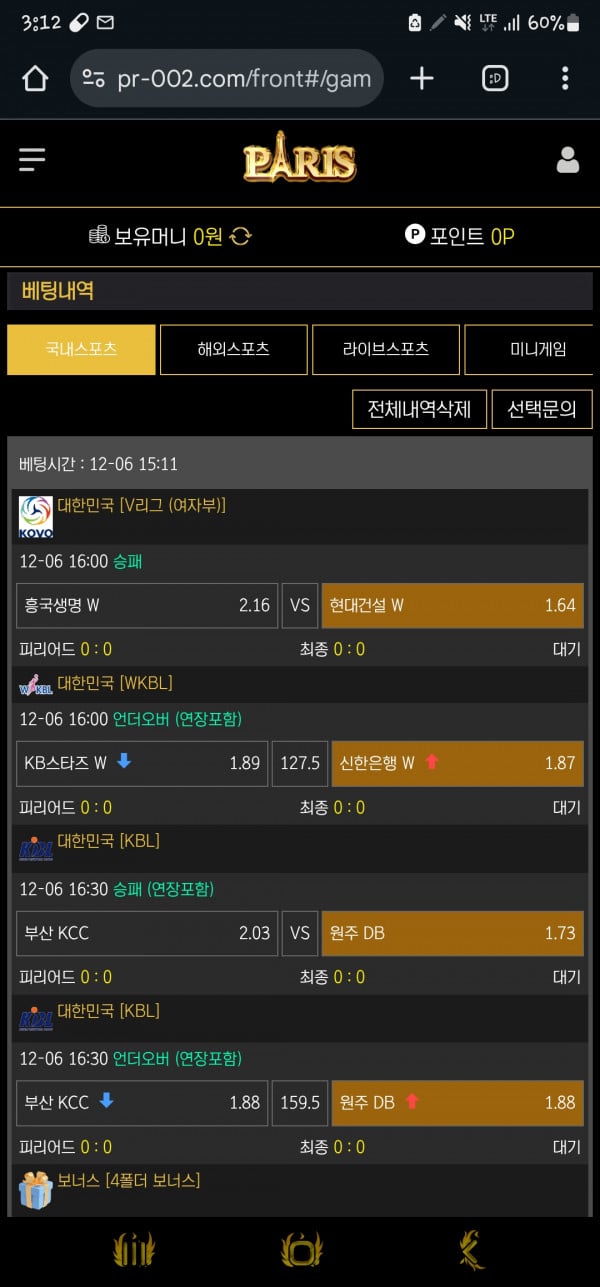Image resolution: width=600 pixels, height=1287 pixels.
Task: Refresh the 보유머니 balance
Action: (240, 237)
